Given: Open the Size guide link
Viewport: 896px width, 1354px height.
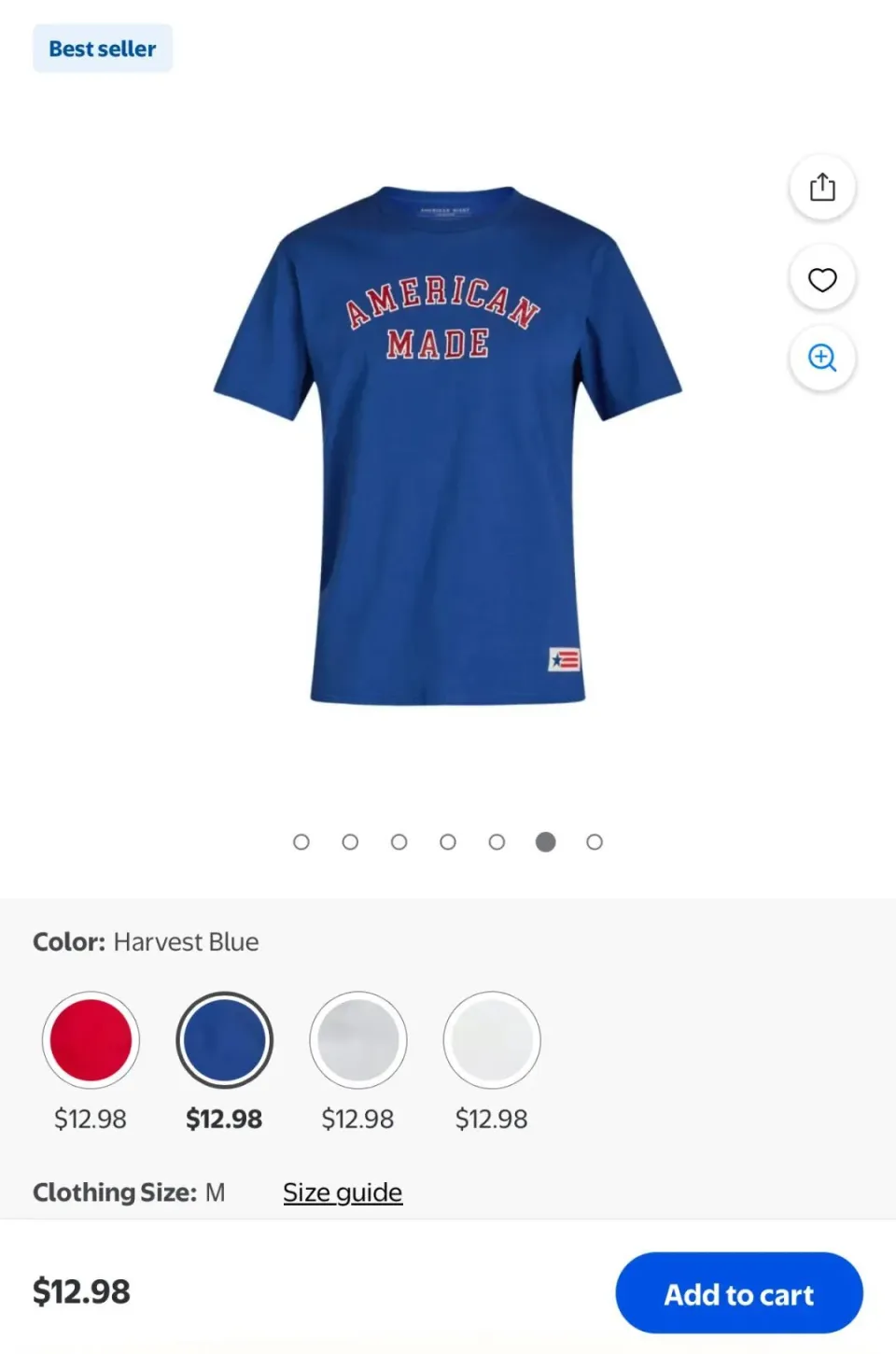Looking at the screenshot, I should coord(343,1192).
